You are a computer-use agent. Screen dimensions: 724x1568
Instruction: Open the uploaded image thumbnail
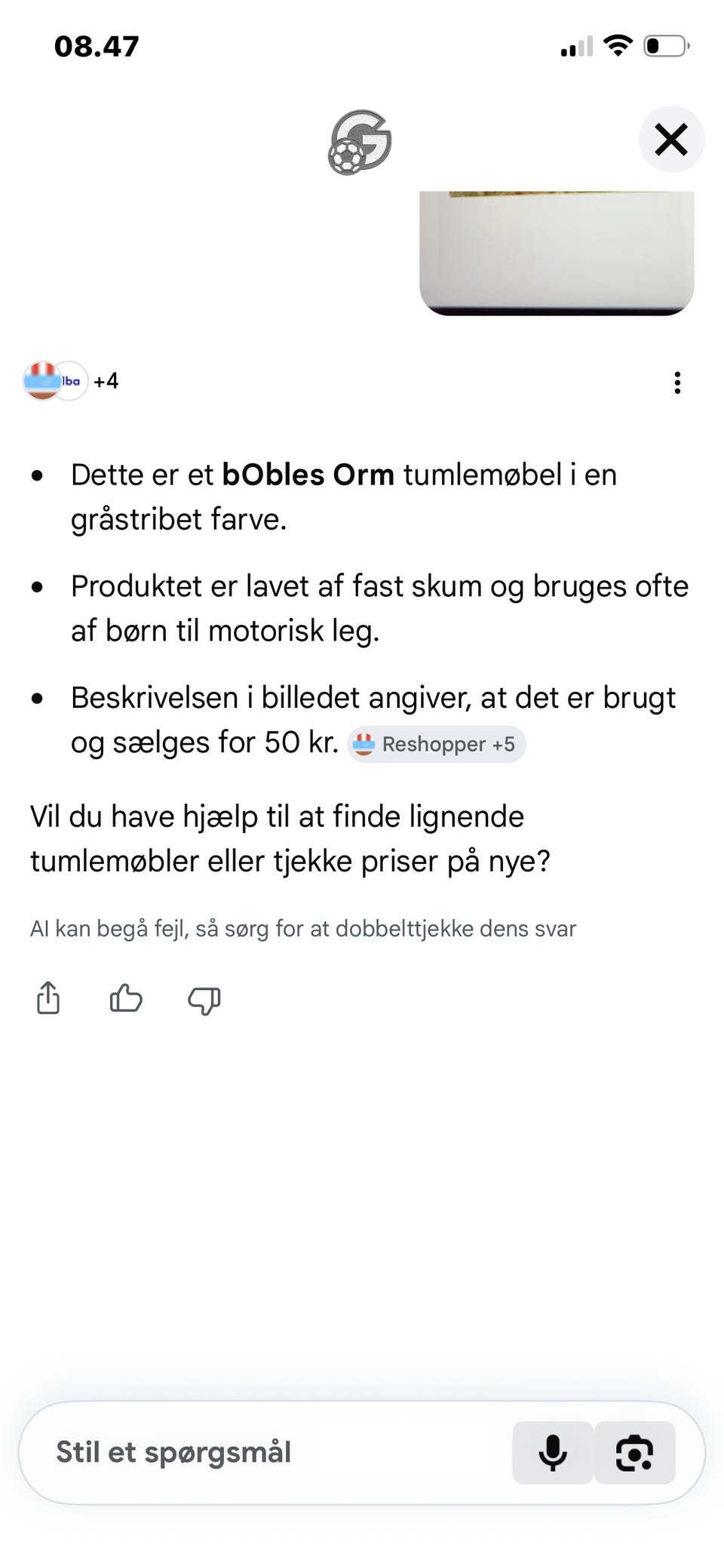point(557,254)
